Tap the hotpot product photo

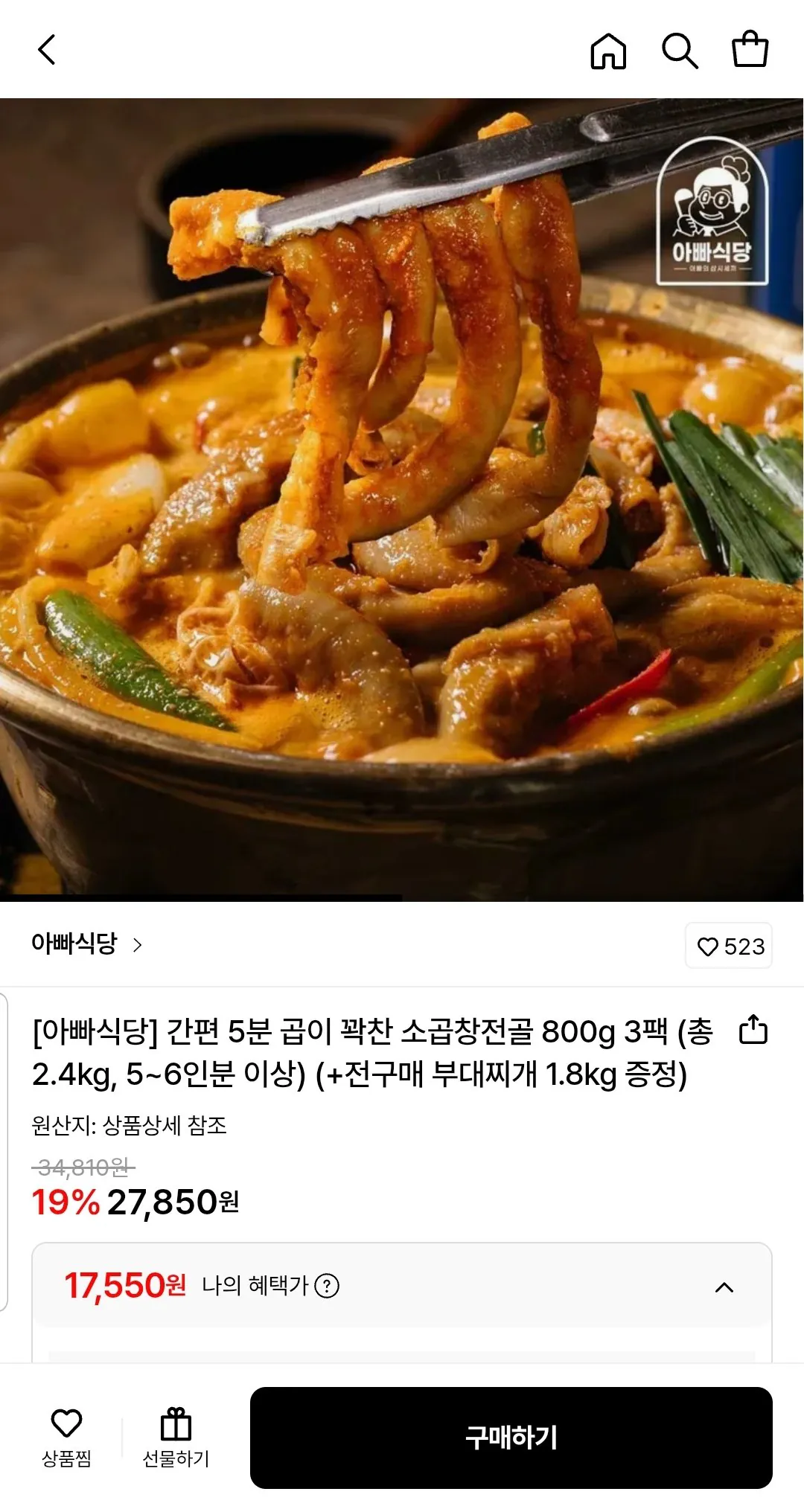click(x=402, y=491)
